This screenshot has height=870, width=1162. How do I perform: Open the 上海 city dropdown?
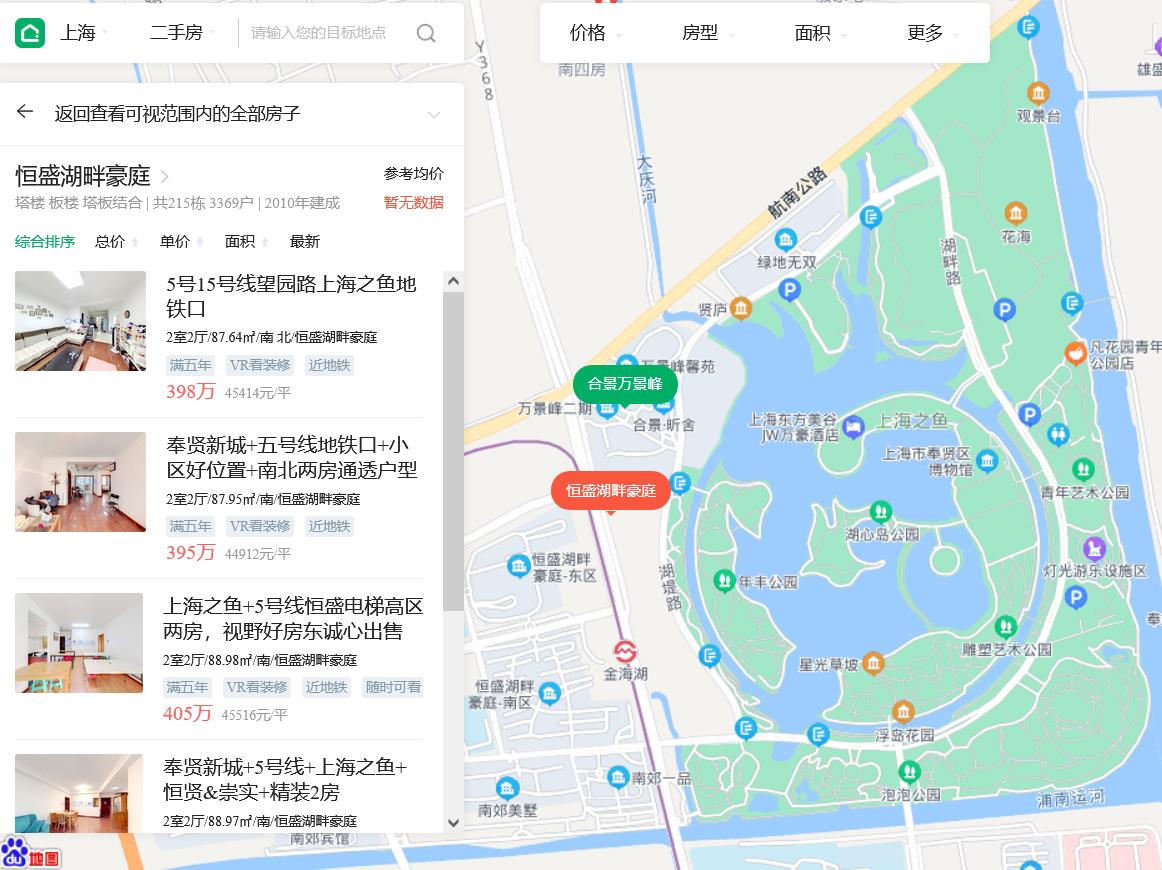point(83,33)
